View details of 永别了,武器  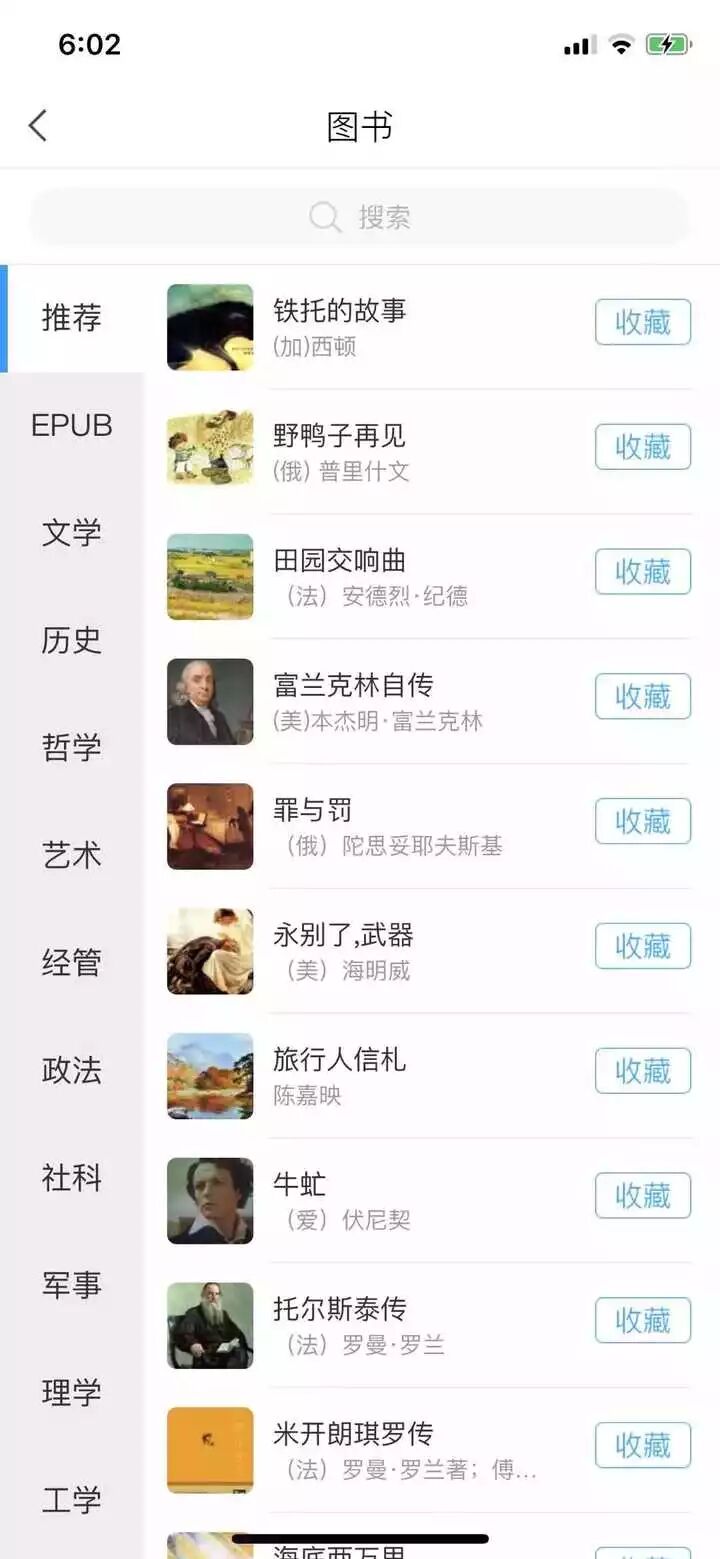pyautogui.click(x=343, y=936)
